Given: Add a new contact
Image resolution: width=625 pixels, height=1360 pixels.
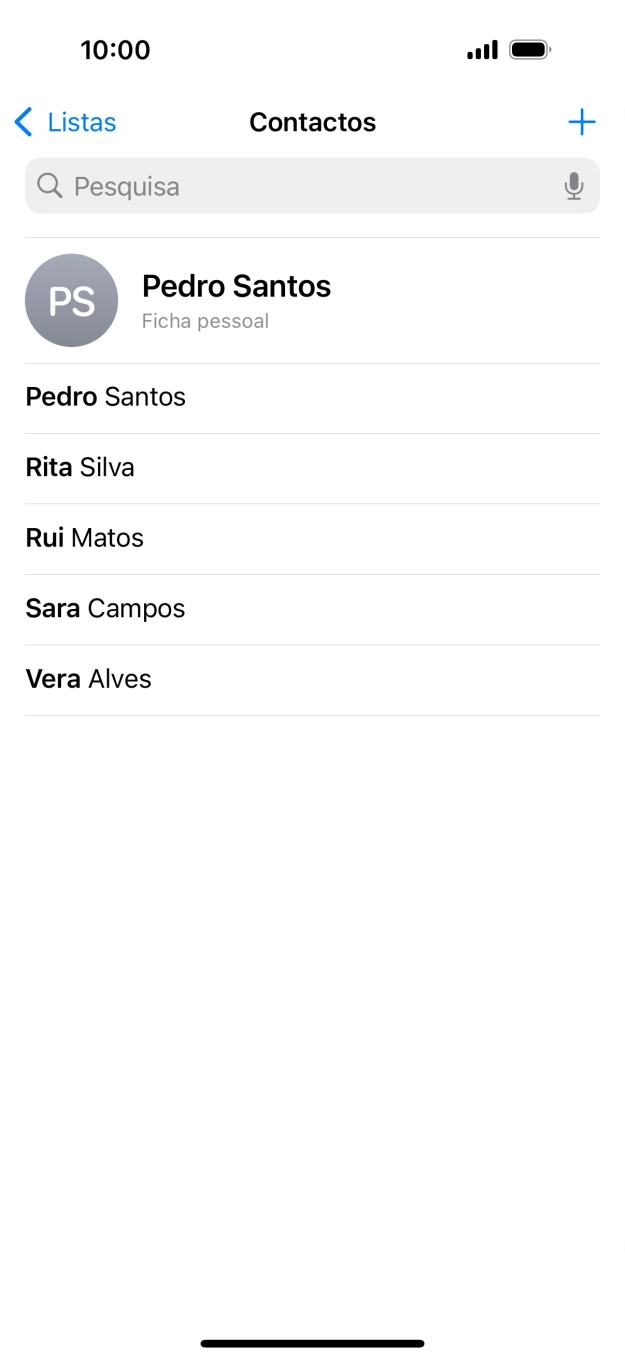Looking at the screenshot, I should click(x=581, y=122).
